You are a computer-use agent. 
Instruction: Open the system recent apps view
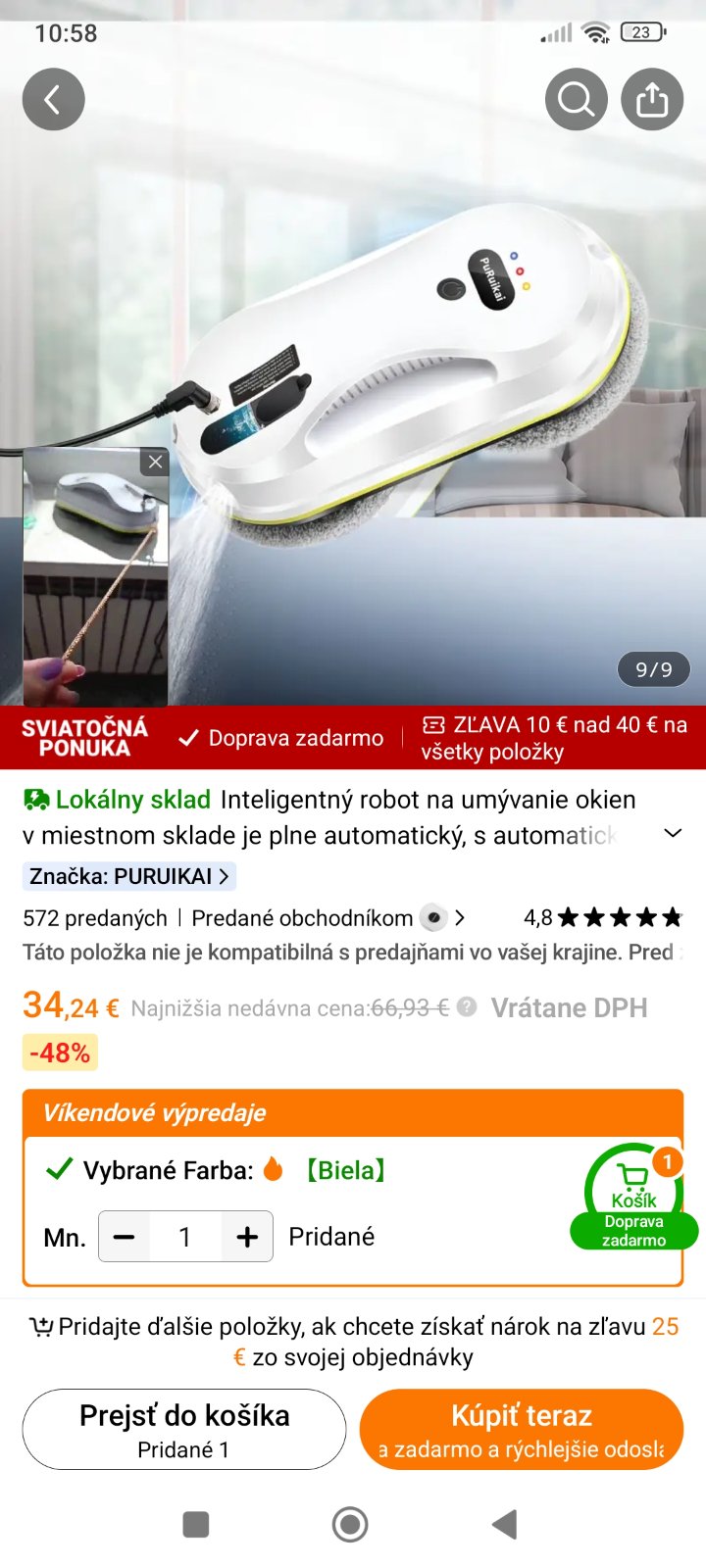196,1524
